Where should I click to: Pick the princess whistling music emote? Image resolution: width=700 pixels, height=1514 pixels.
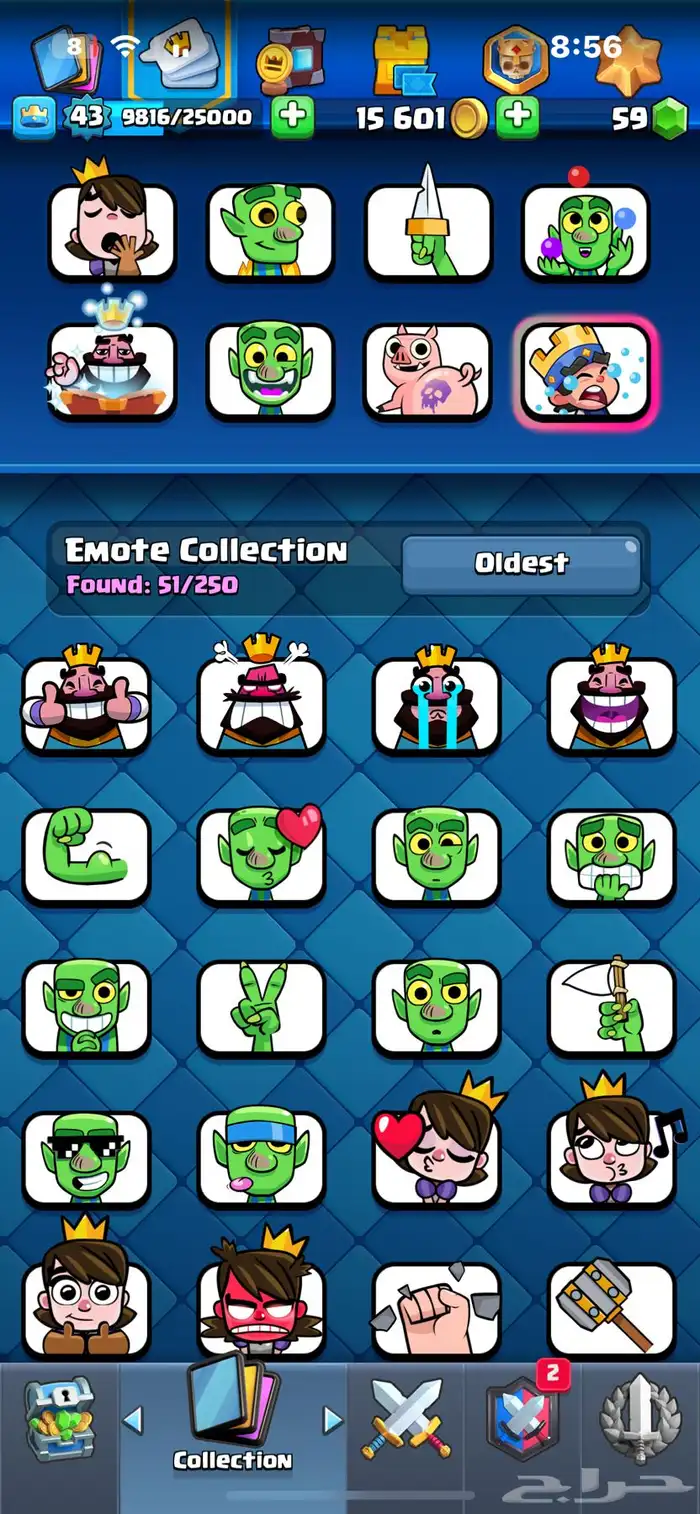coord(611,1159)
